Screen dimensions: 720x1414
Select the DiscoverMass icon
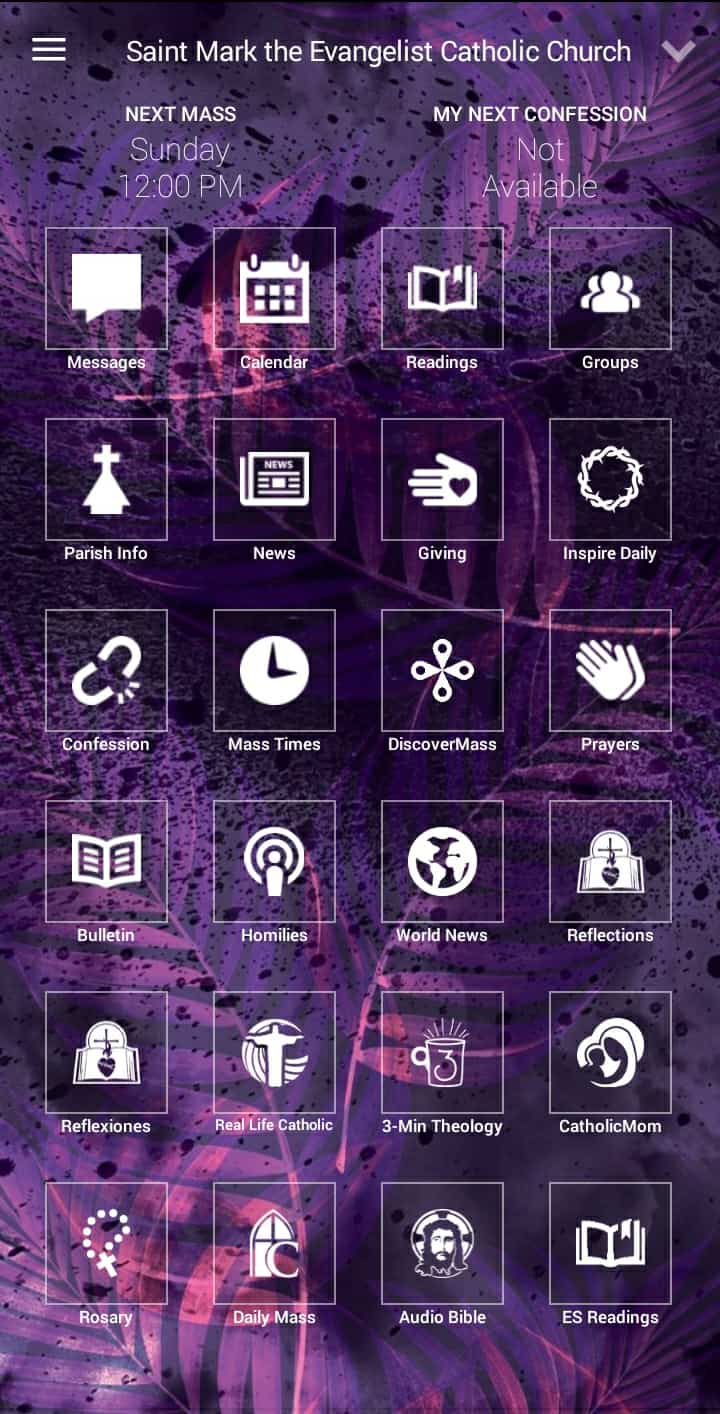[x=441, y=670]
